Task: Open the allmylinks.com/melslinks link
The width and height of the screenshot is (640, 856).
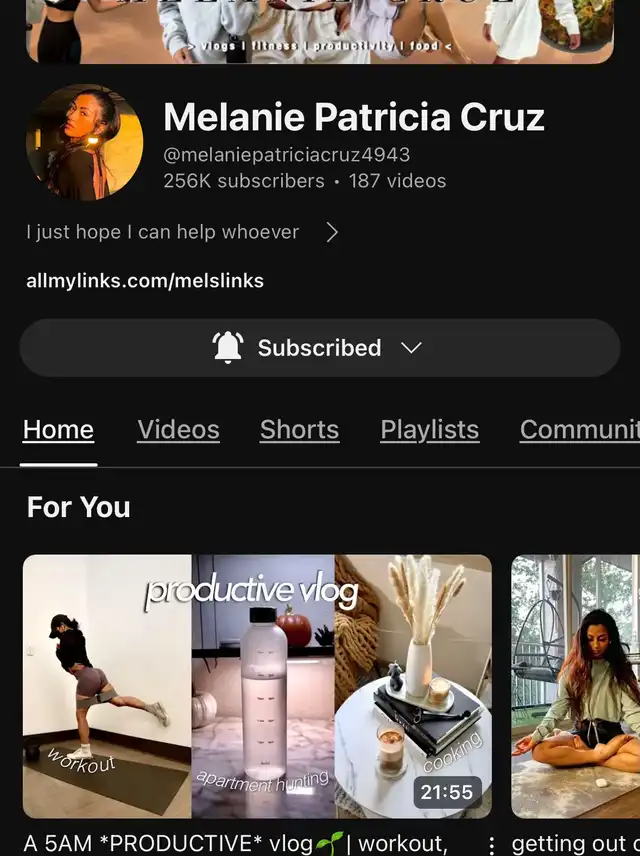Action: 145,281
